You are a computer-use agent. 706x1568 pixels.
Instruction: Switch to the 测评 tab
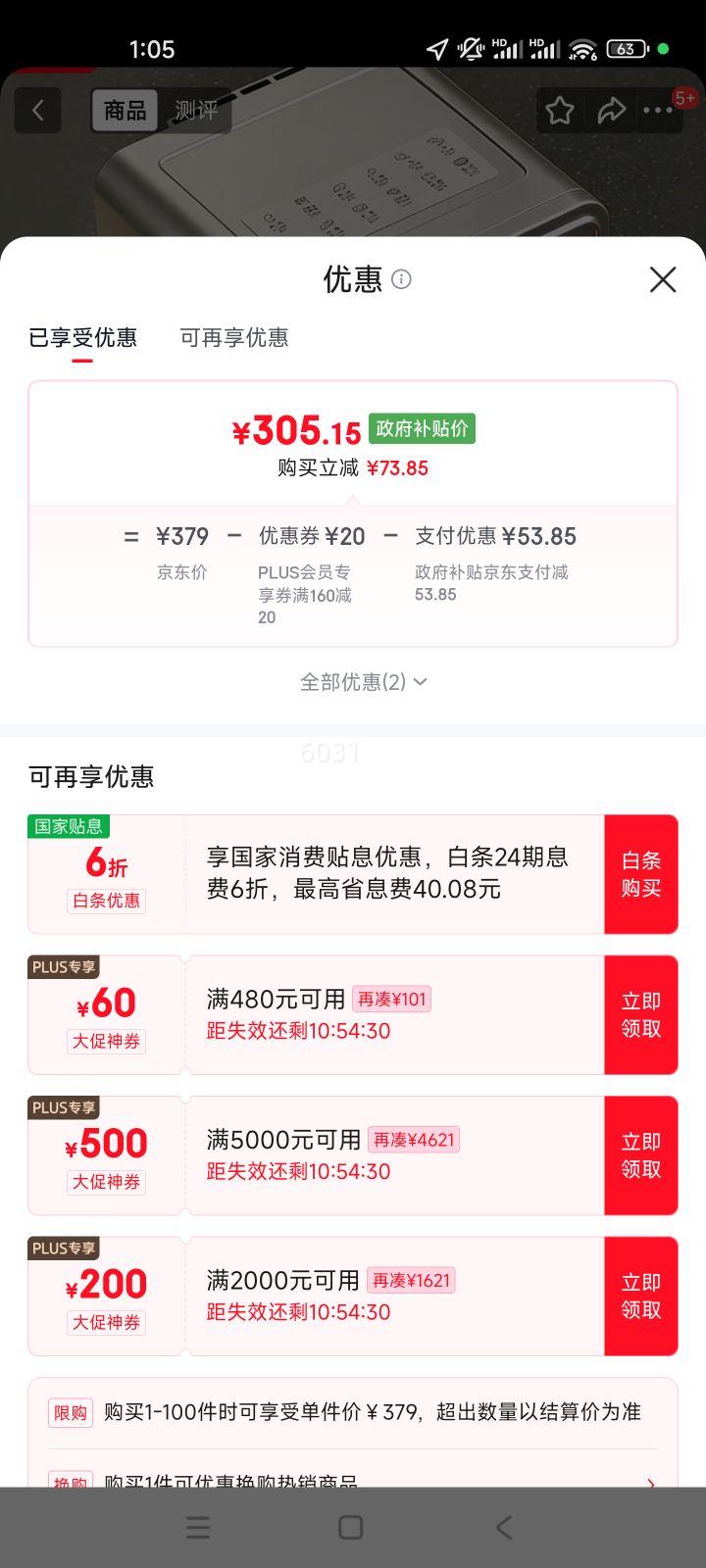tap(199, 110)
